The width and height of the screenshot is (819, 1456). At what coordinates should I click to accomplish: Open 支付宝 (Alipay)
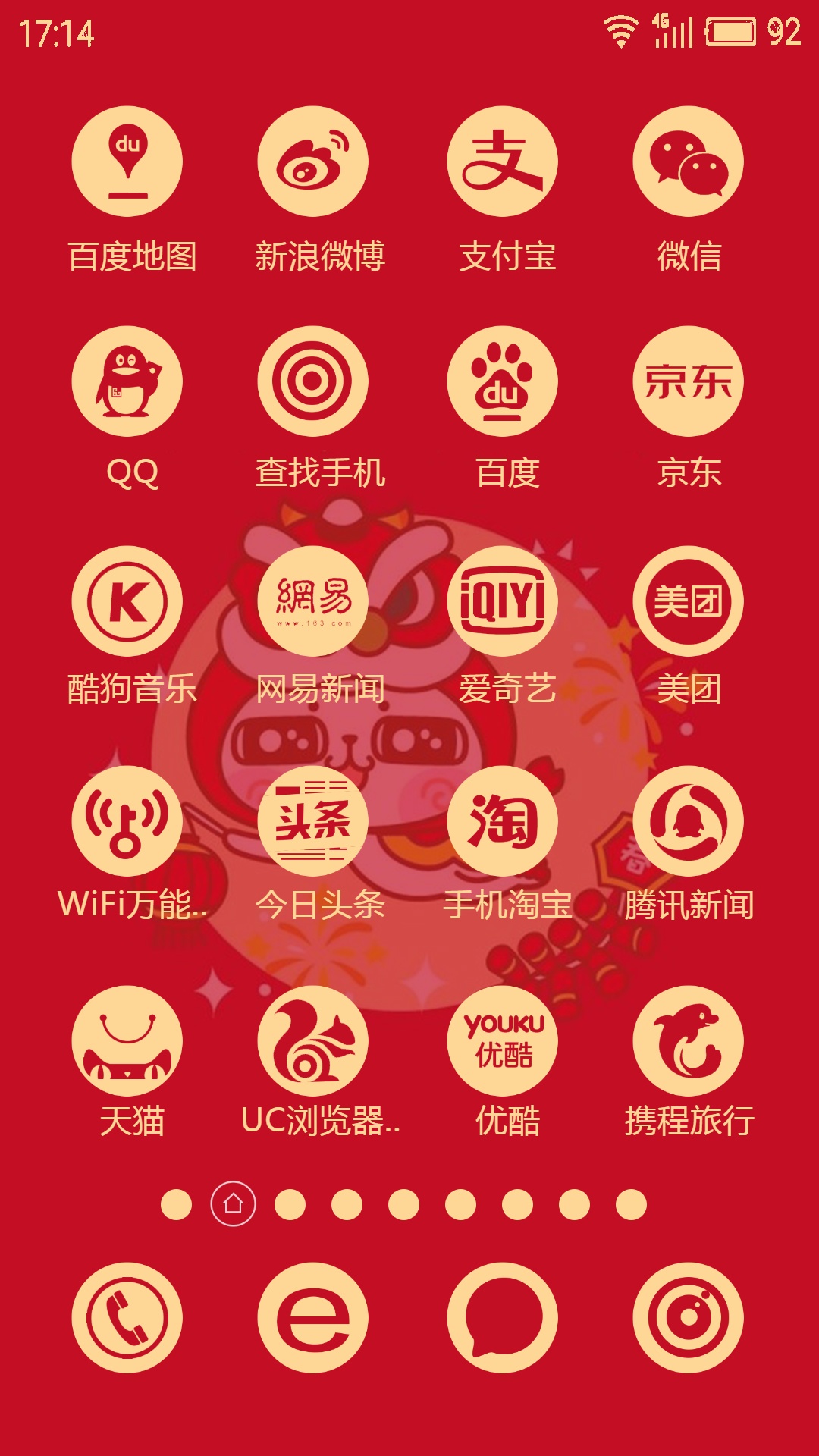(x=502, y=162)
